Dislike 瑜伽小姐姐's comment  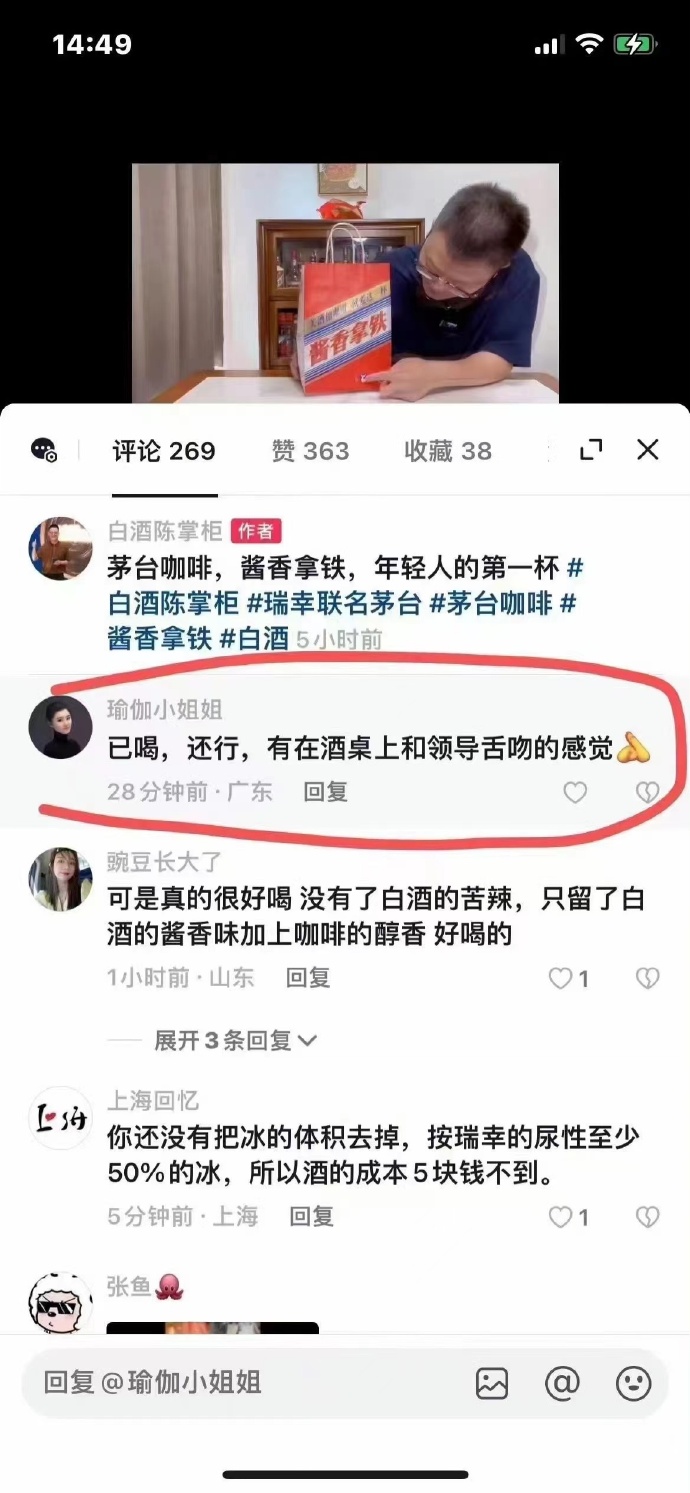pyautogui.click(x=648, y=793)
